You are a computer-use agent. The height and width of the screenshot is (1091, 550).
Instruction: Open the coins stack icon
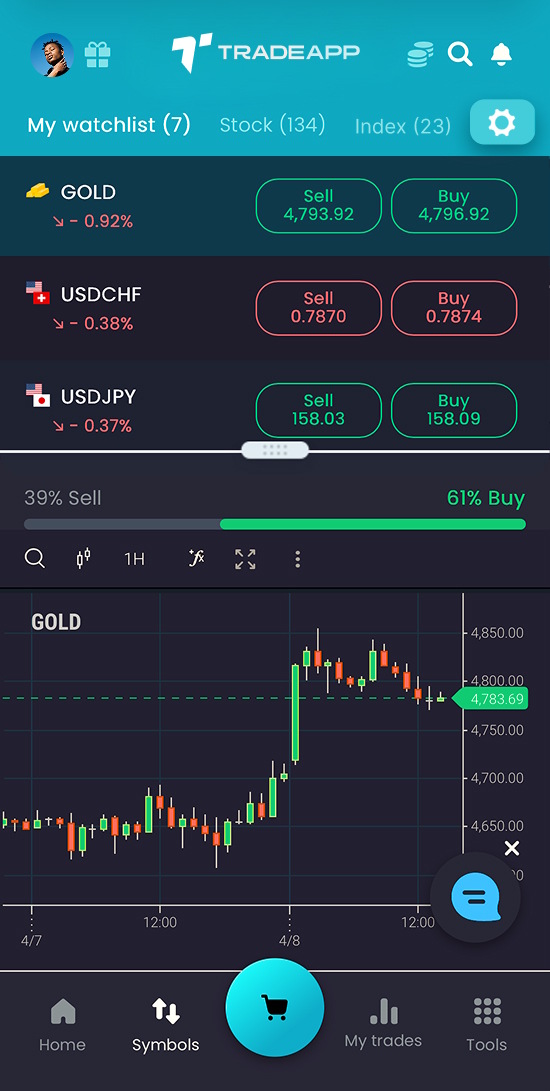(x=420, y=54)
